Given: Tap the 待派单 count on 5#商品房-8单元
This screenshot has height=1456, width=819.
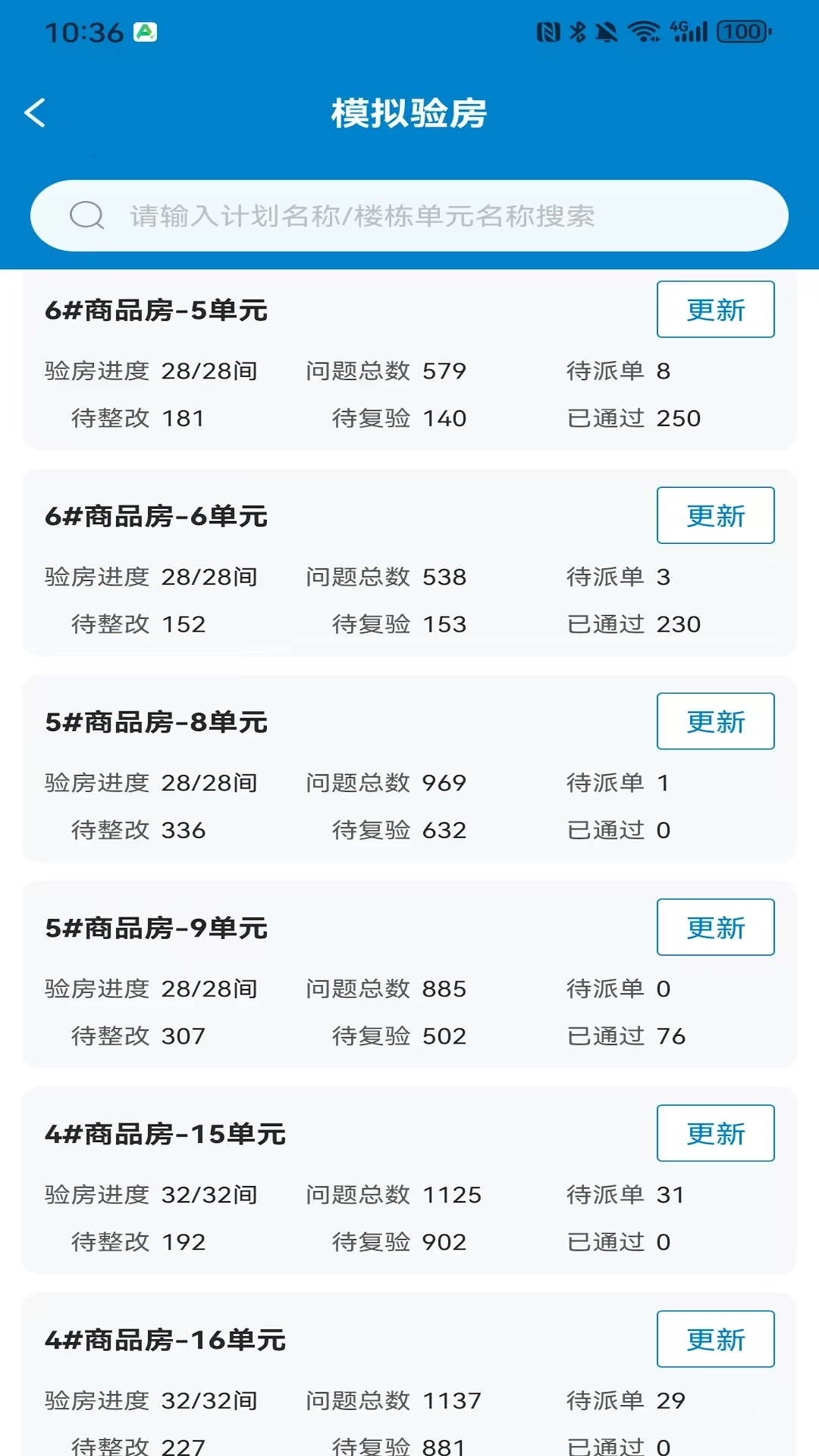Looking at the screenshot, I should pyautogui.click(x=619, y=783).
